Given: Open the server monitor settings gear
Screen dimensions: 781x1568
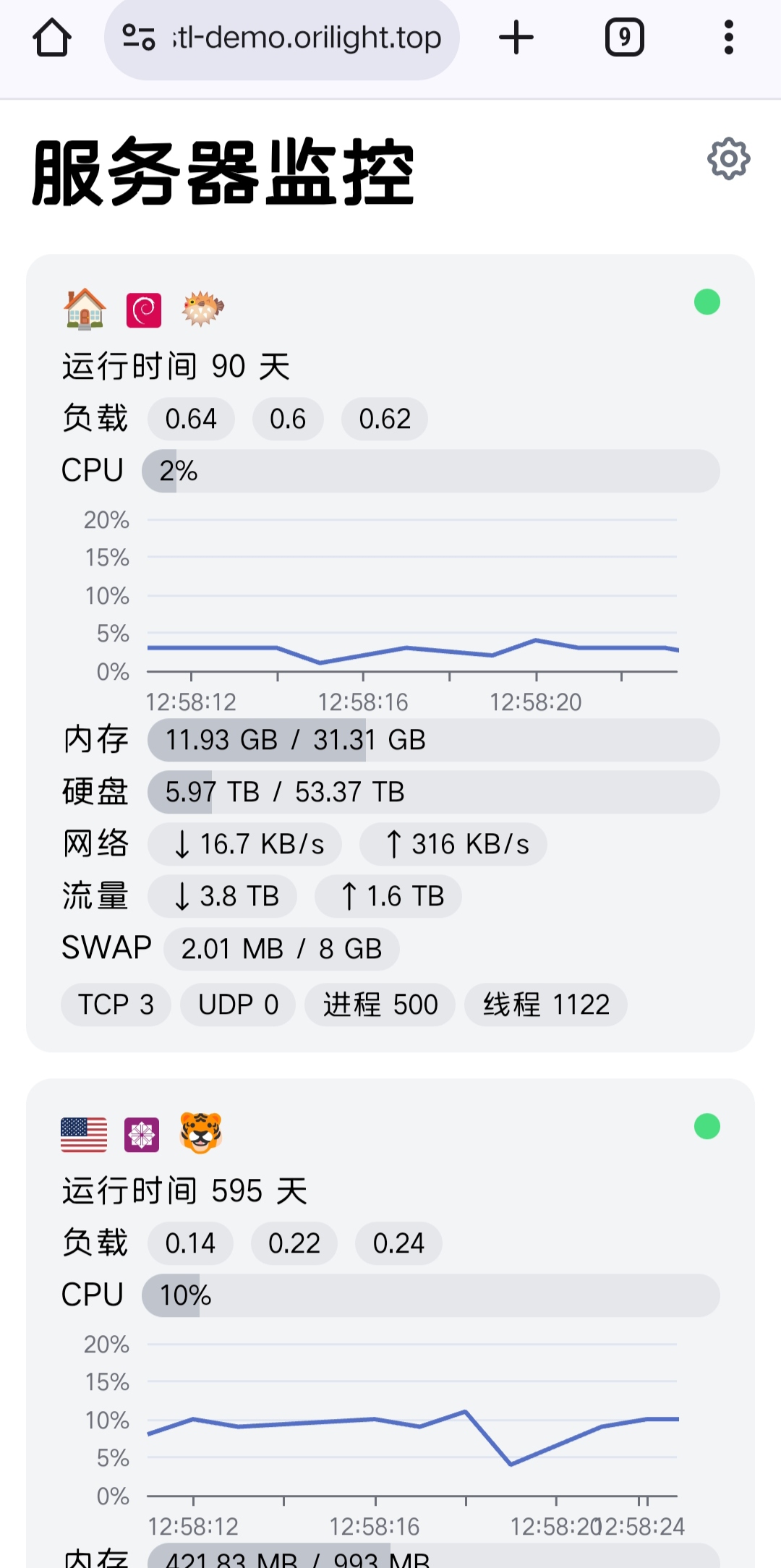Looking at the screenshot, I should pos(728,158).
